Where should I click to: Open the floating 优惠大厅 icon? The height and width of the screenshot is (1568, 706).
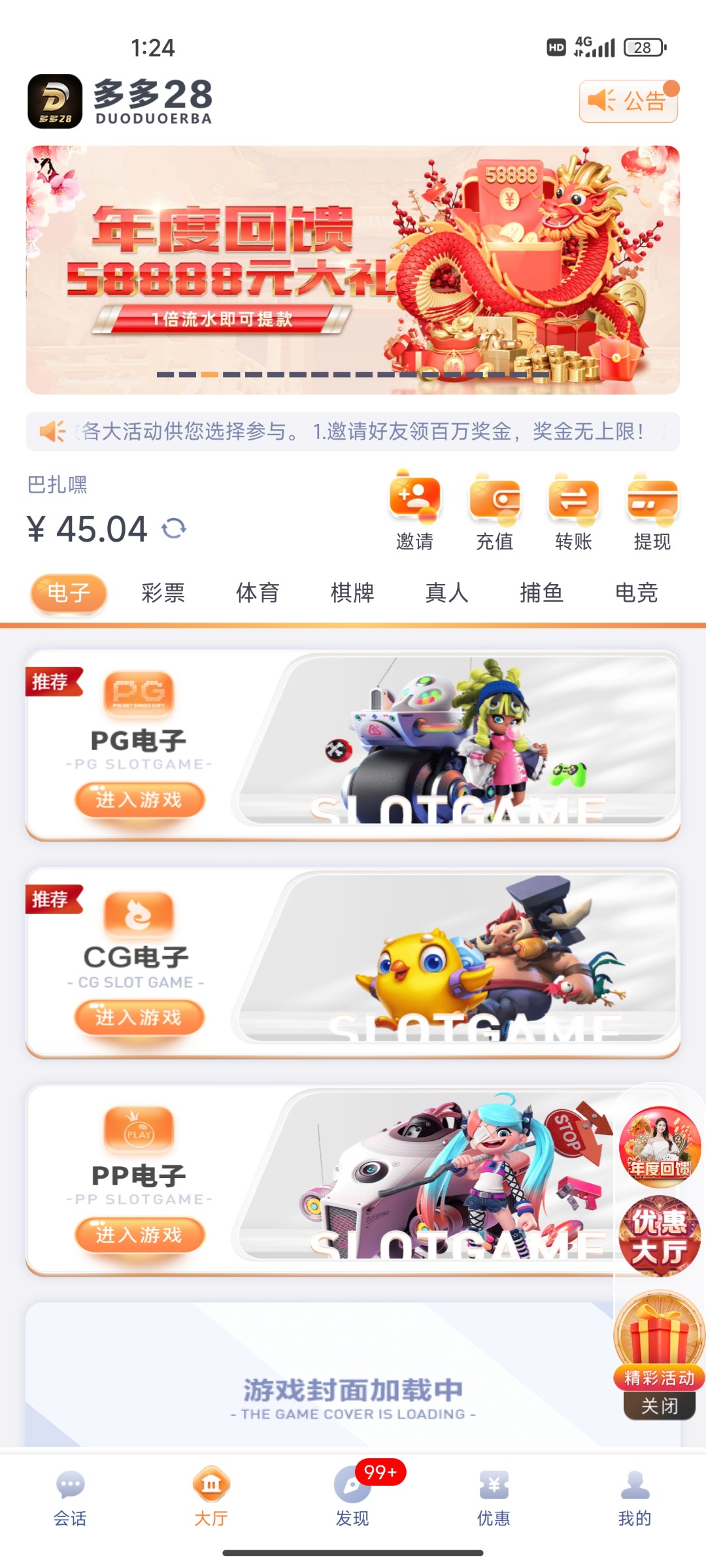tap(659, 1236)
